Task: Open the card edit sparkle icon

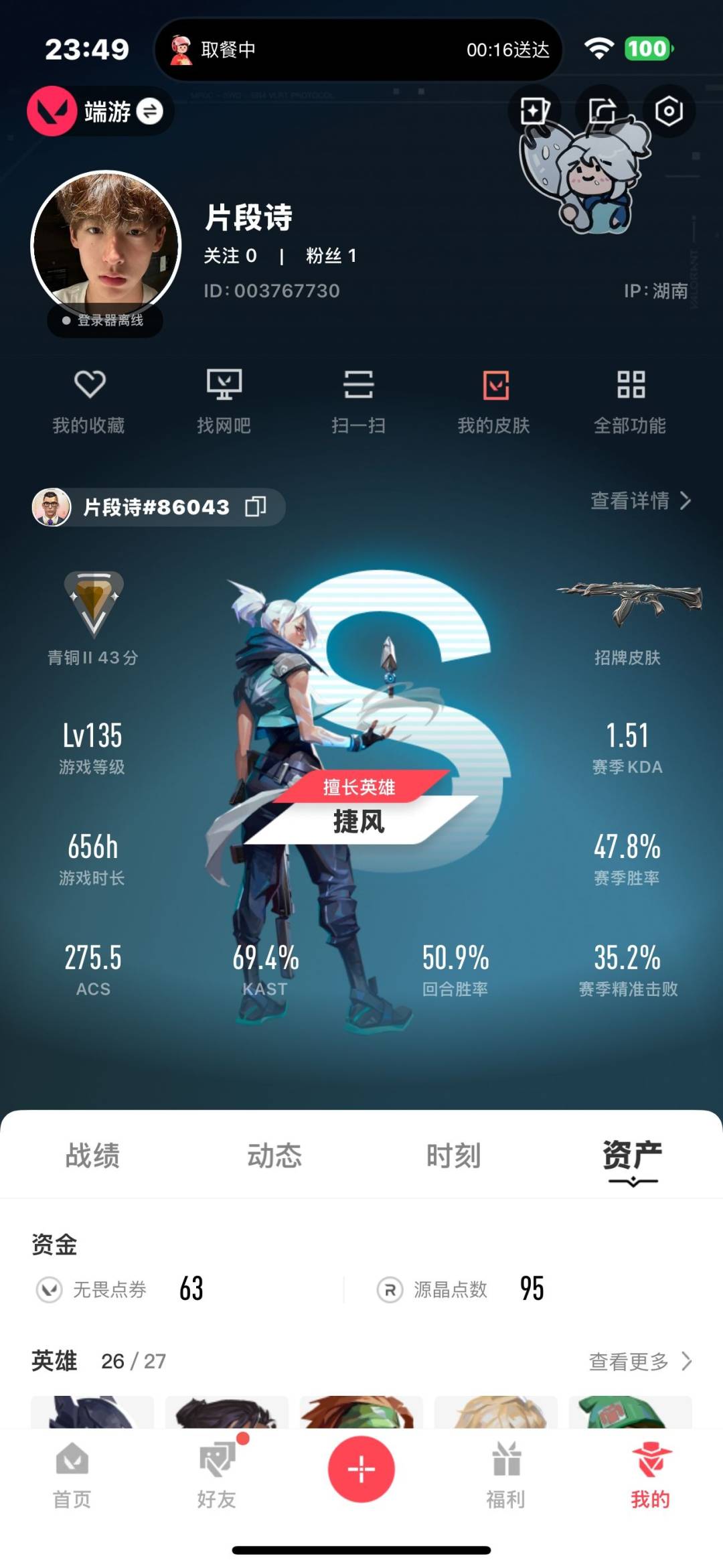Action: [x=534, y=111]
